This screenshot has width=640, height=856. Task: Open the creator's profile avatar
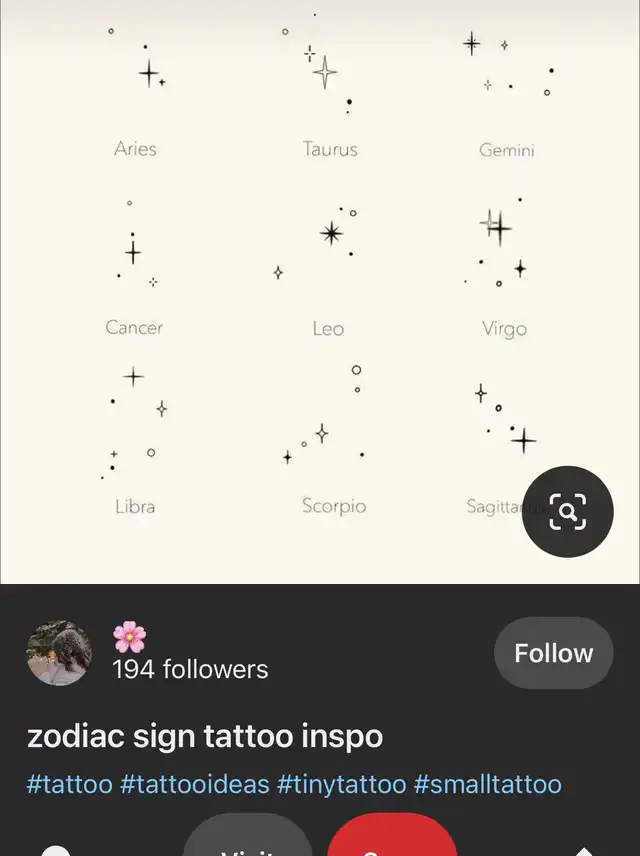click(x=59, y=653)
